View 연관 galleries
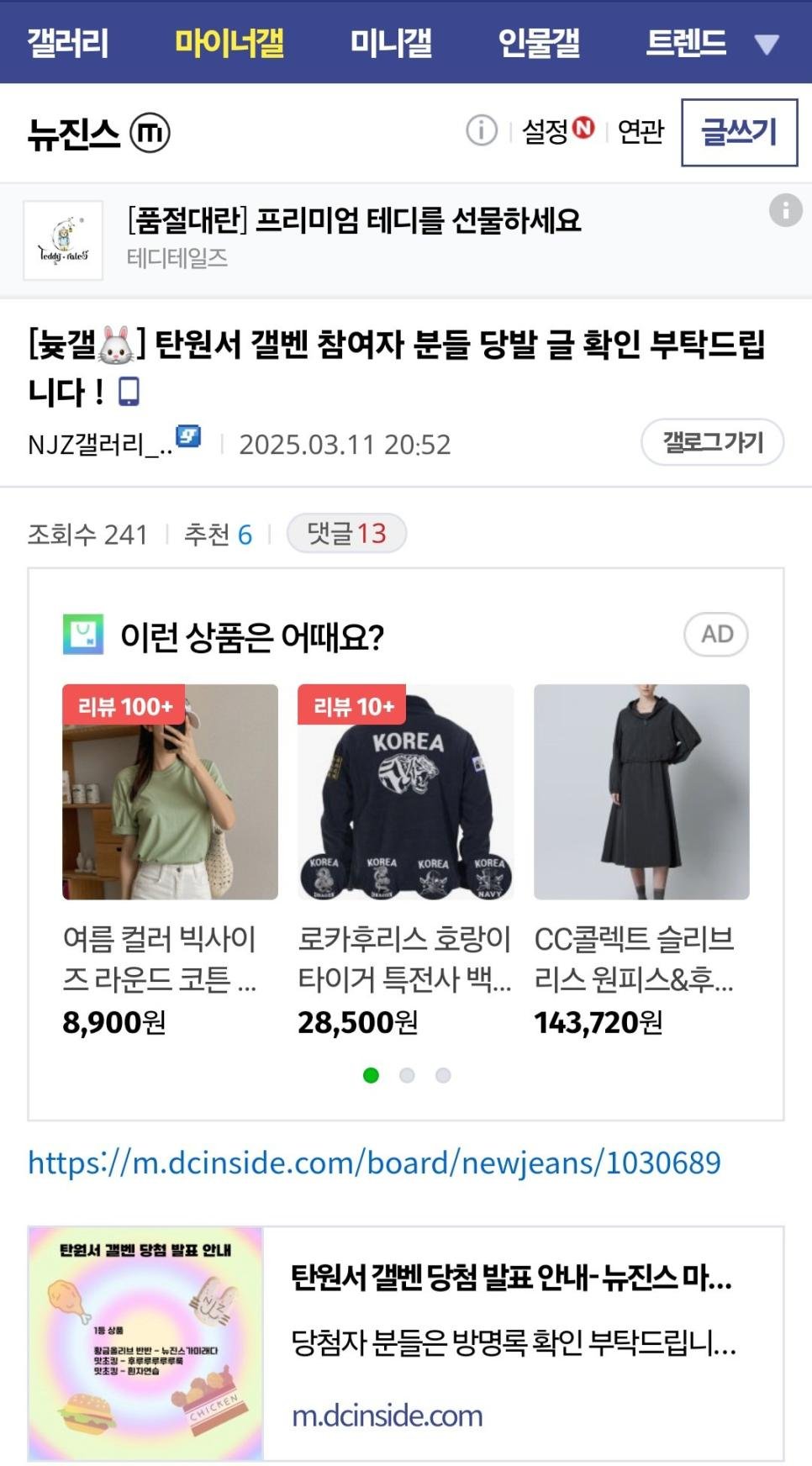The width and height of the screenshot is (812, 1466). (641, 132)
